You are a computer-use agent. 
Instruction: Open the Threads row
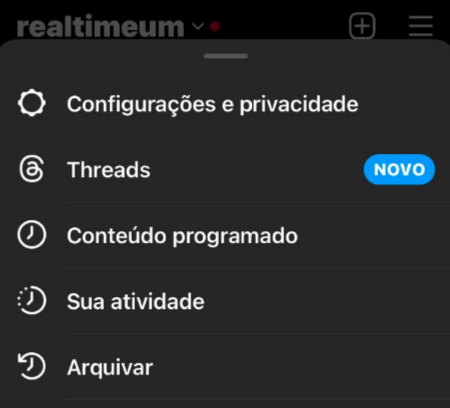pos(225,169)
